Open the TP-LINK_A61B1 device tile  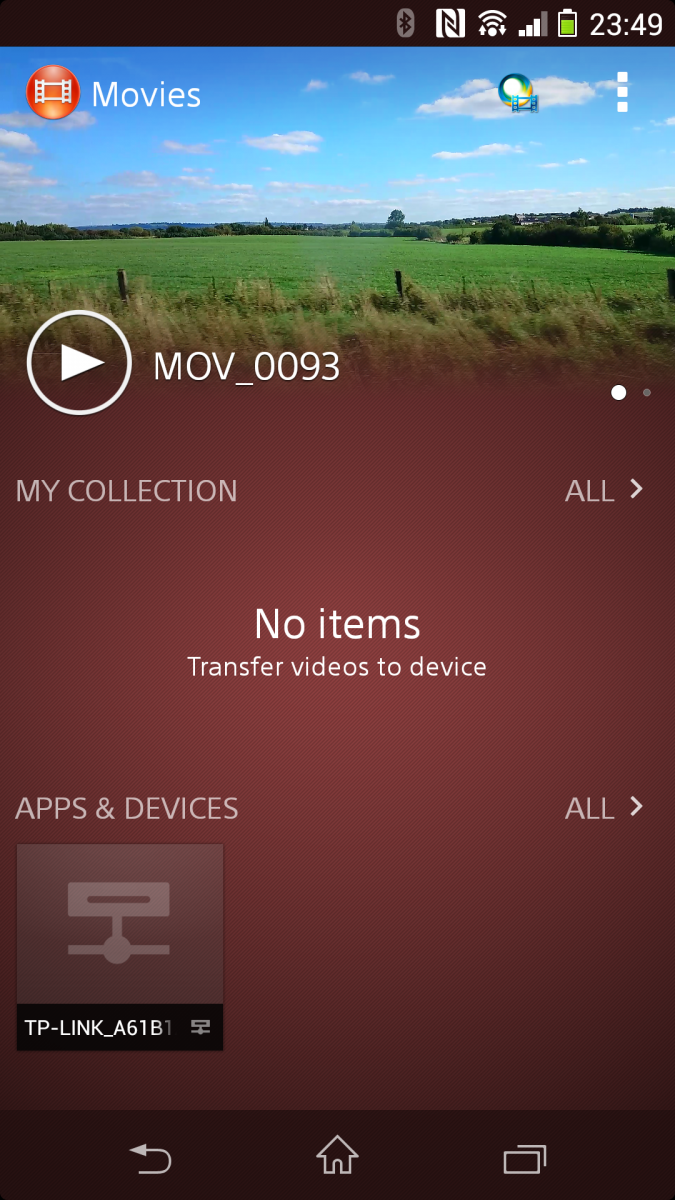120,946
